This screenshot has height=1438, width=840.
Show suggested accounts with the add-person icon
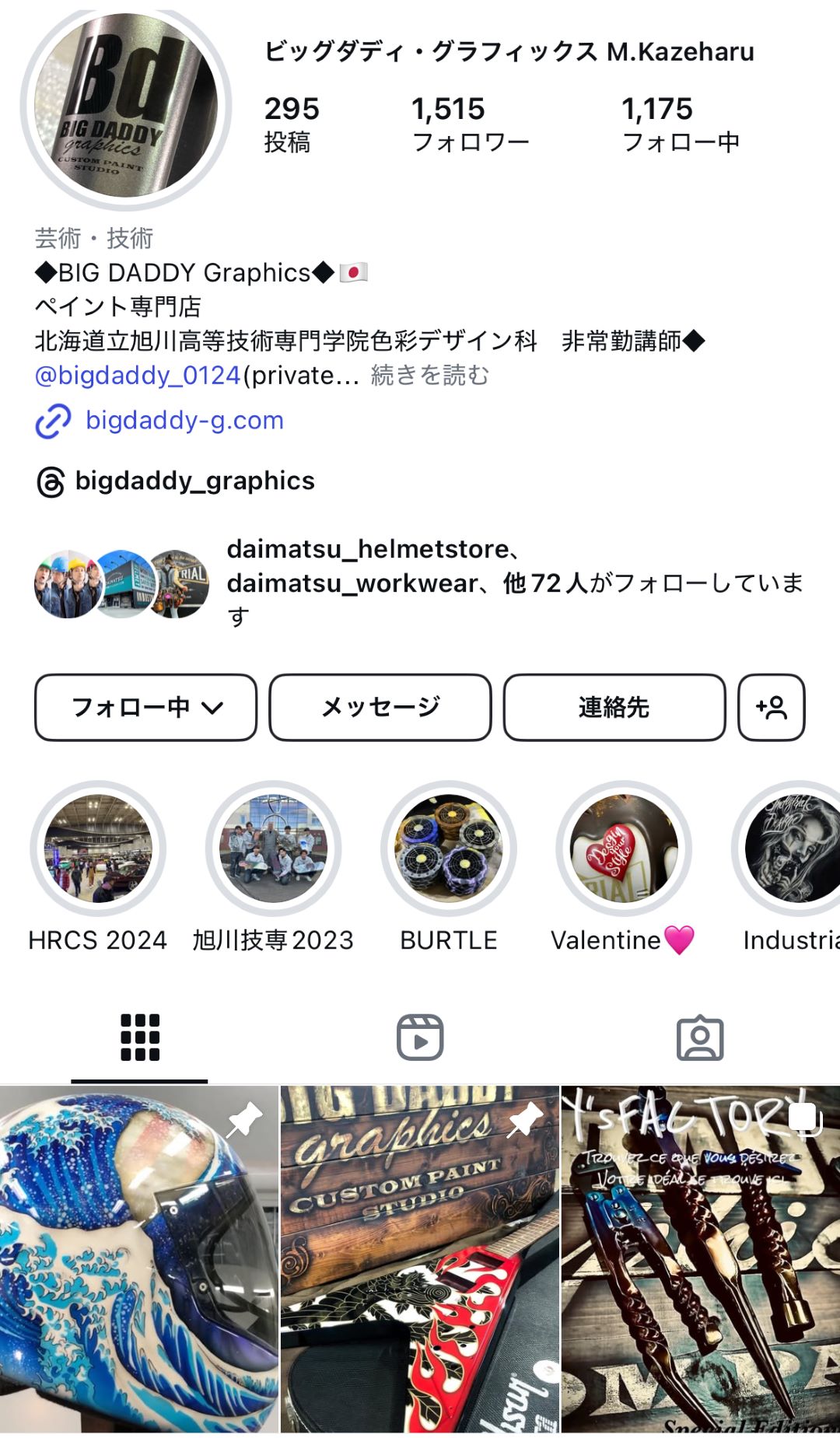(x=771, y=707)
